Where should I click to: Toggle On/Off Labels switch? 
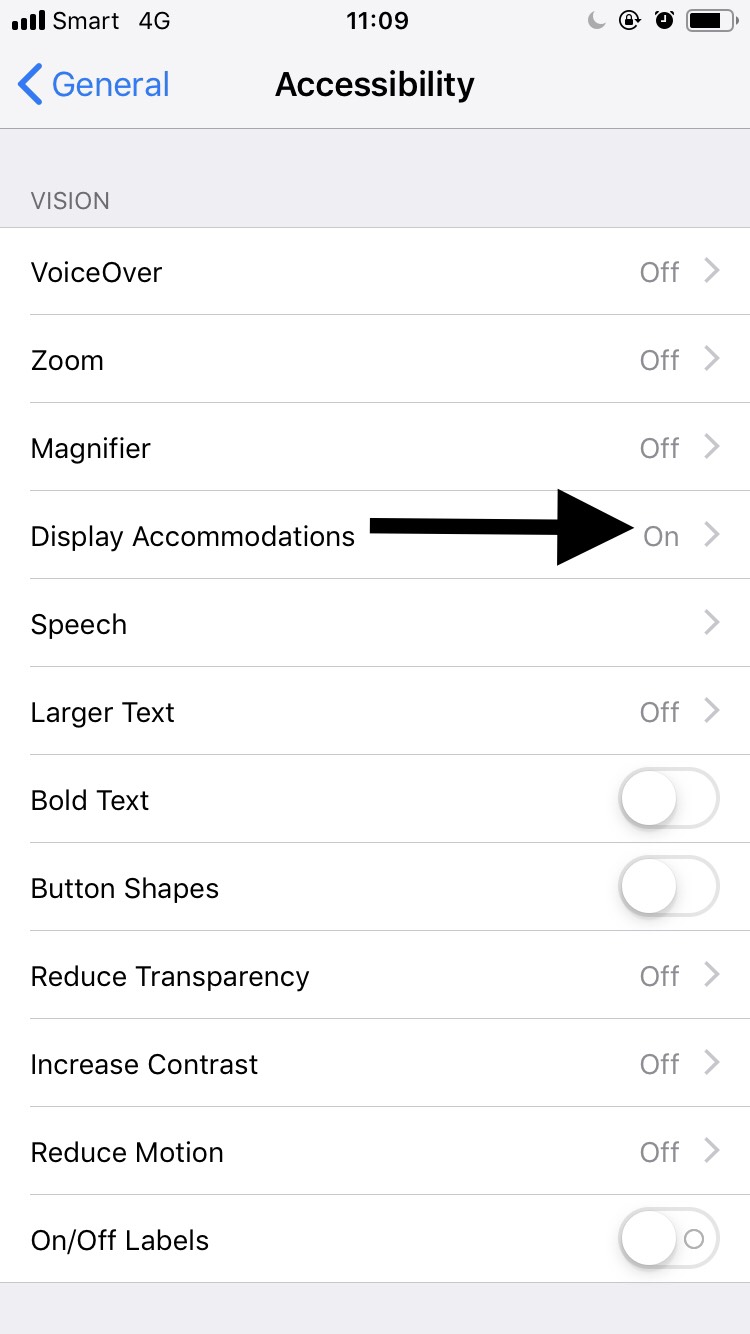pyautogui.click(x=668, y=1240)
